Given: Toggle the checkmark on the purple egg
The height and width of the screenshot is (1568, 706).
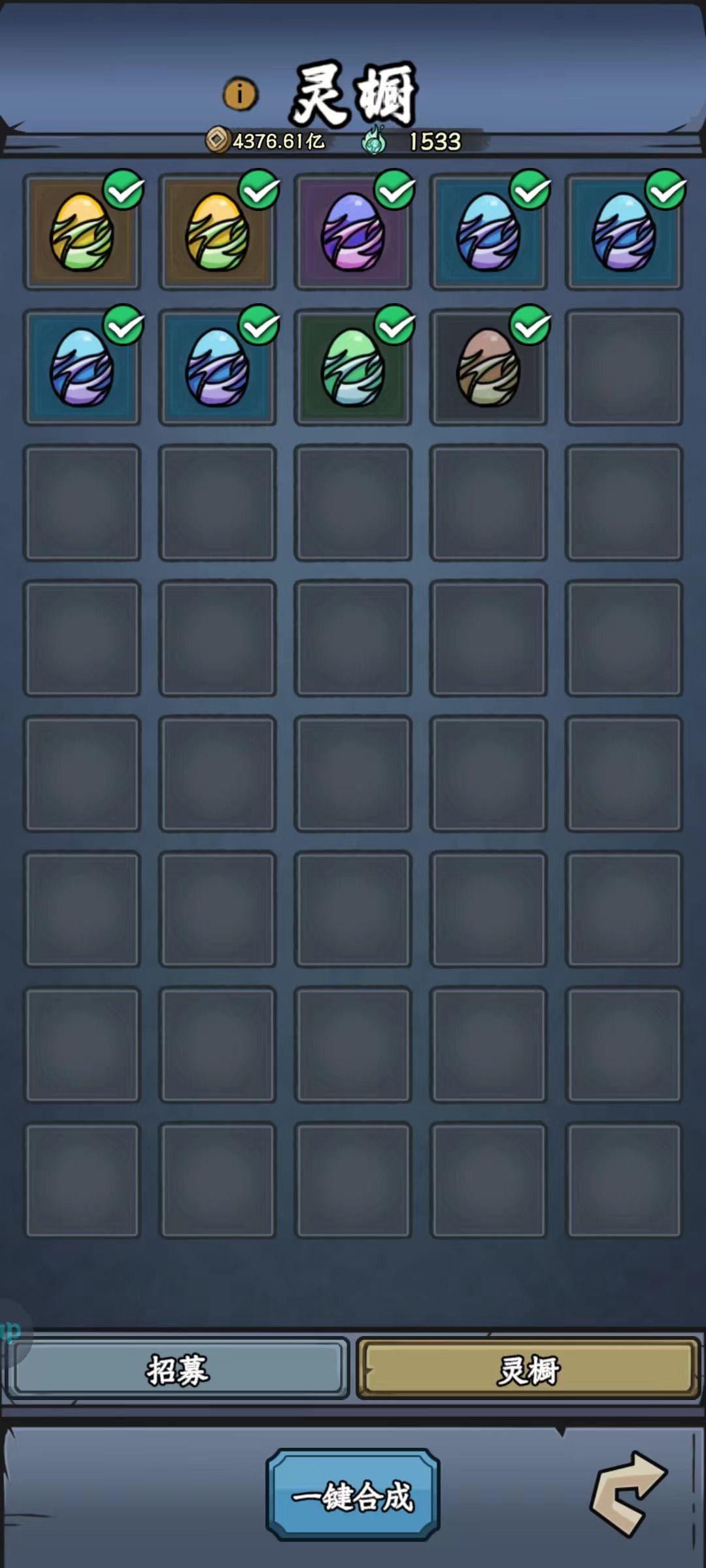Looking at the screenshot, I should tap(395, 188).
